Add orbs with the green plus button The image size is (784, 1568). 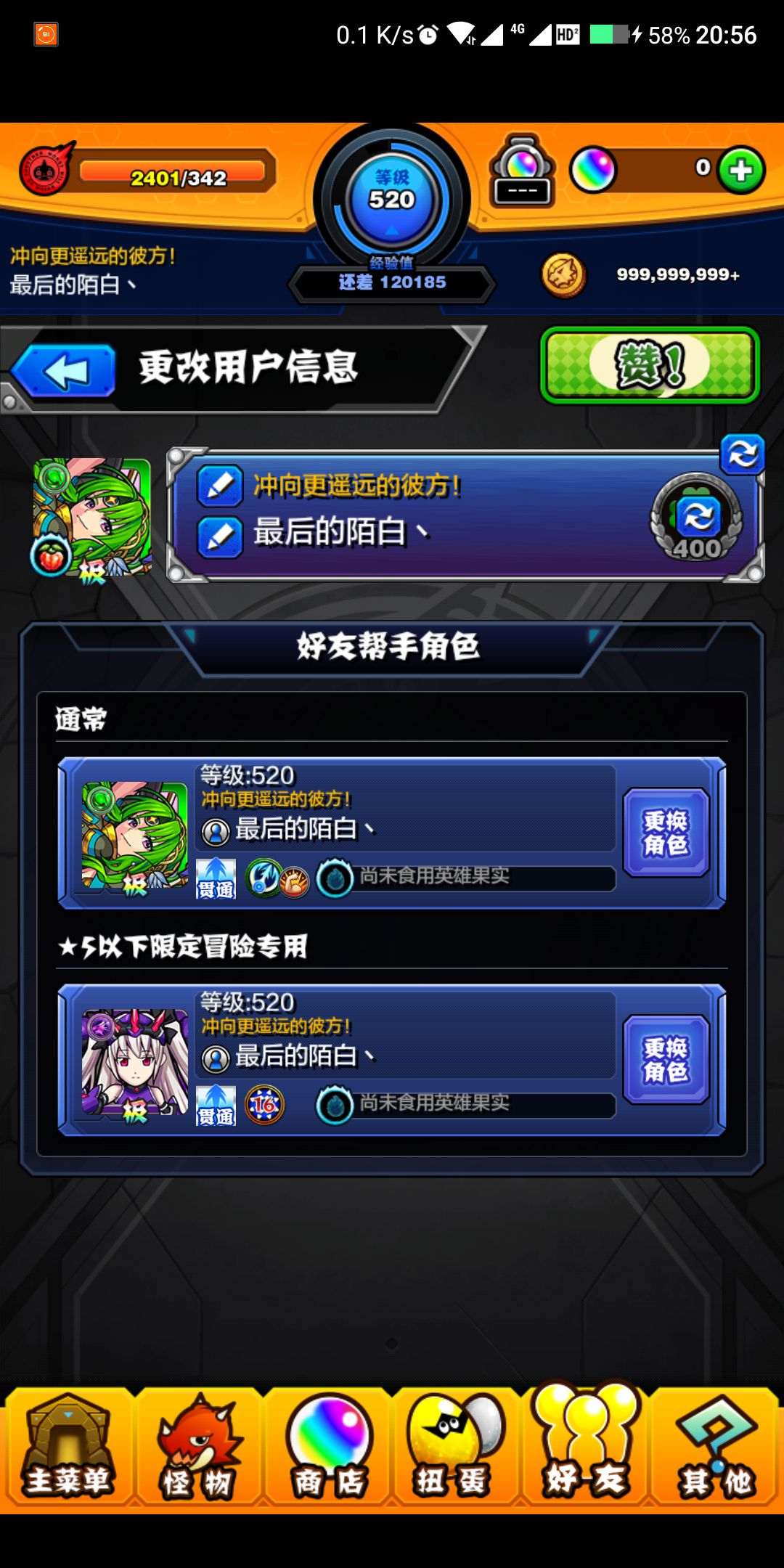(740, 171)
